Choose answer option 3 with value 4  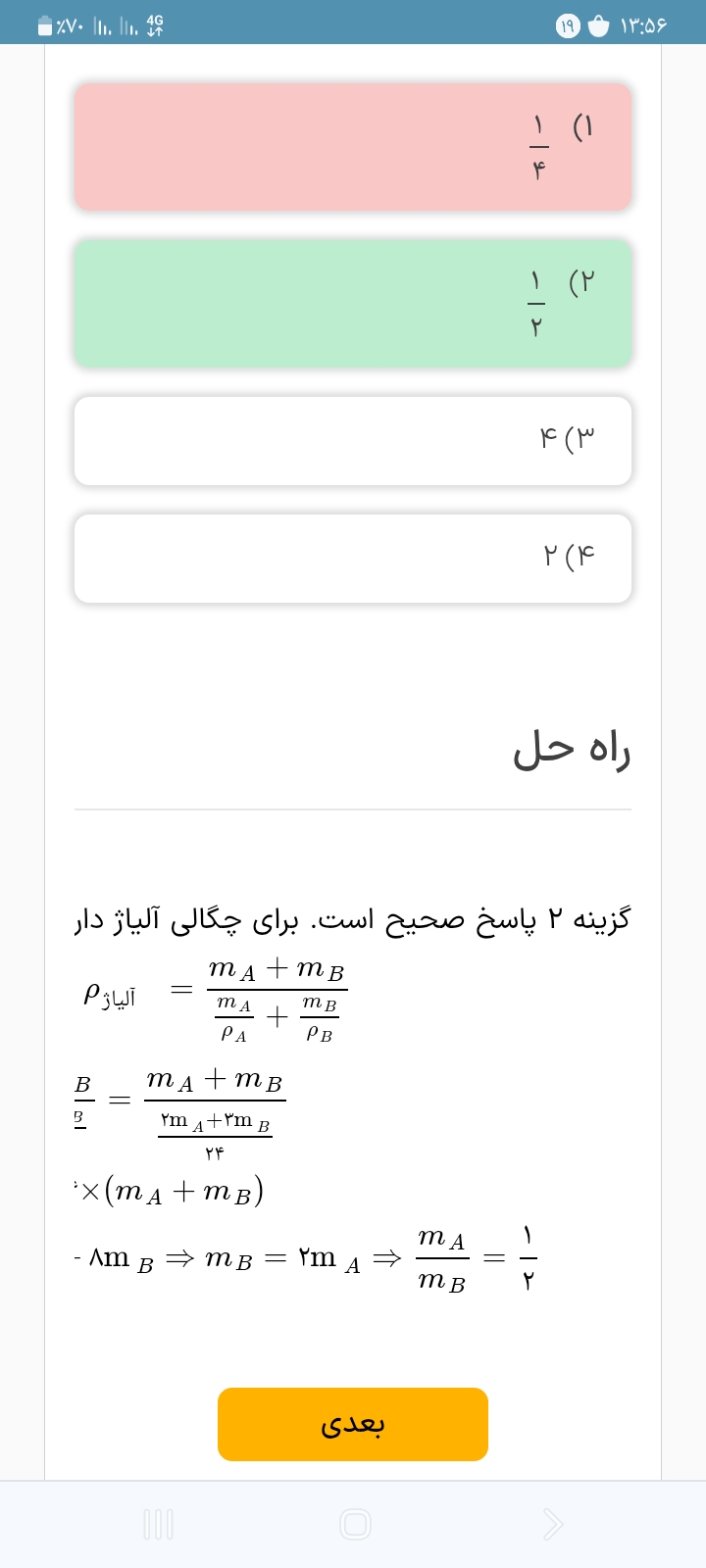(353, 440)
